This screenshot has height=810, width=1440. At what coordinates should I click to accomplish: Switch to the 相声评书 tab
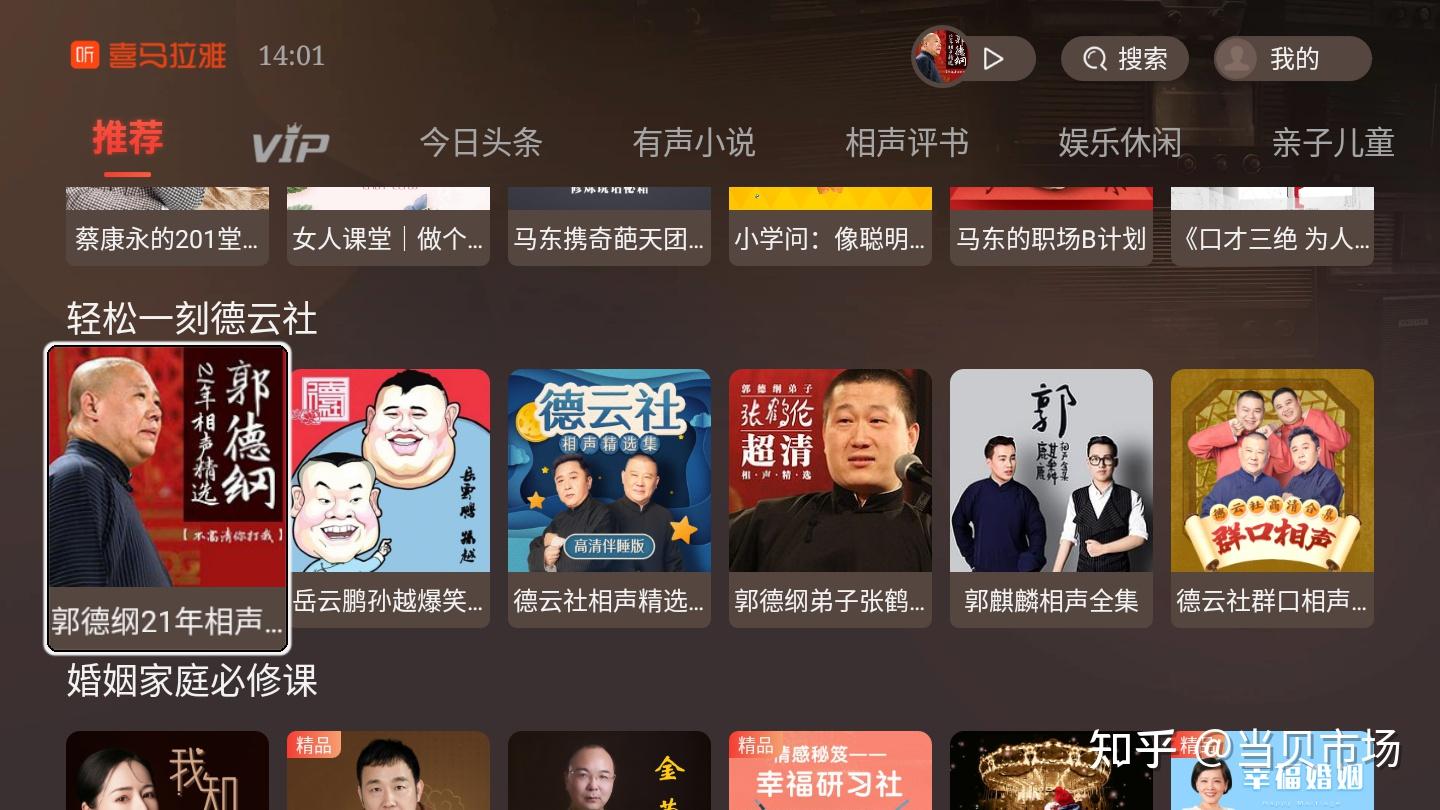(906, 143)
